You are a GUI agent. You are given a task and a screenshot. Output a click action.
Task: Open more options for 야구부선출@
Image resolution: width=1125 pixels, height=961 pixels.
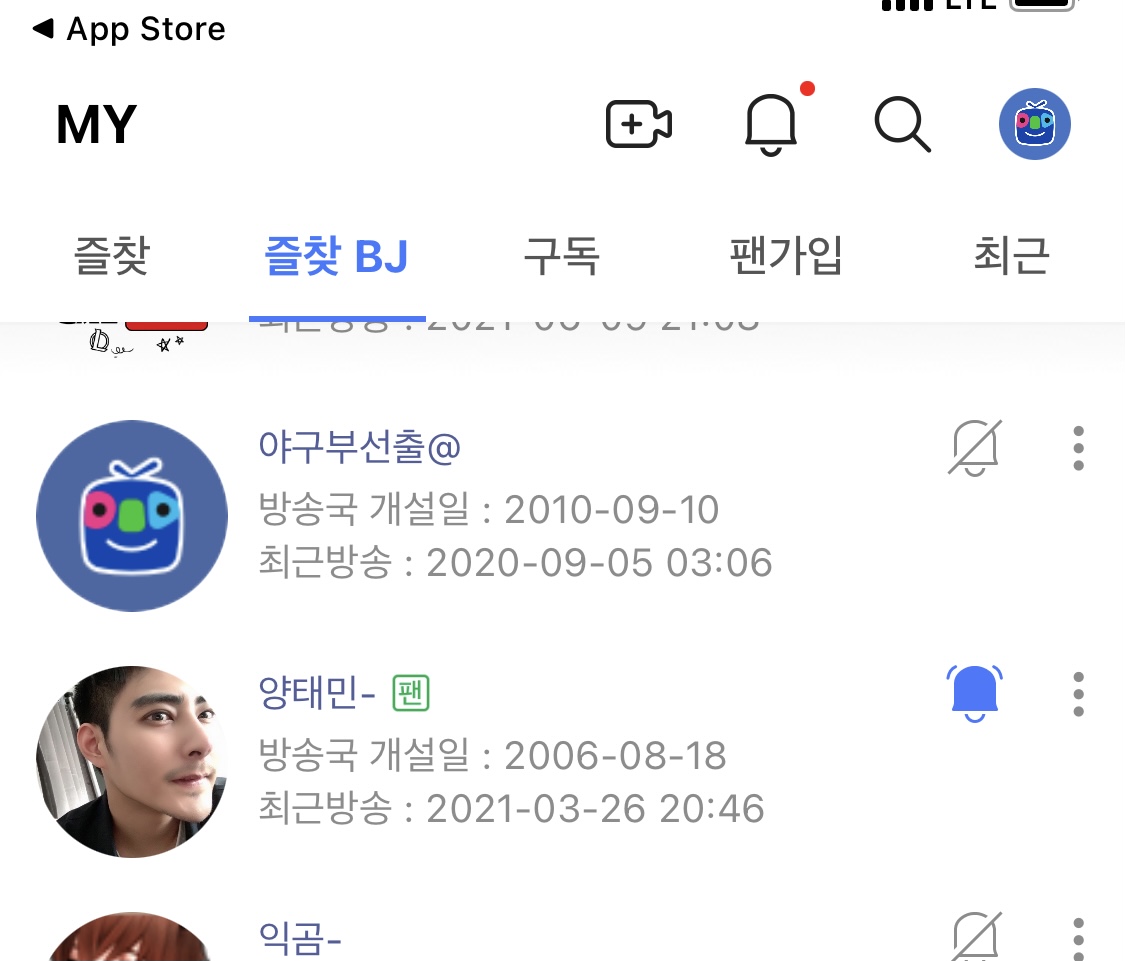tap(1078, 448)
